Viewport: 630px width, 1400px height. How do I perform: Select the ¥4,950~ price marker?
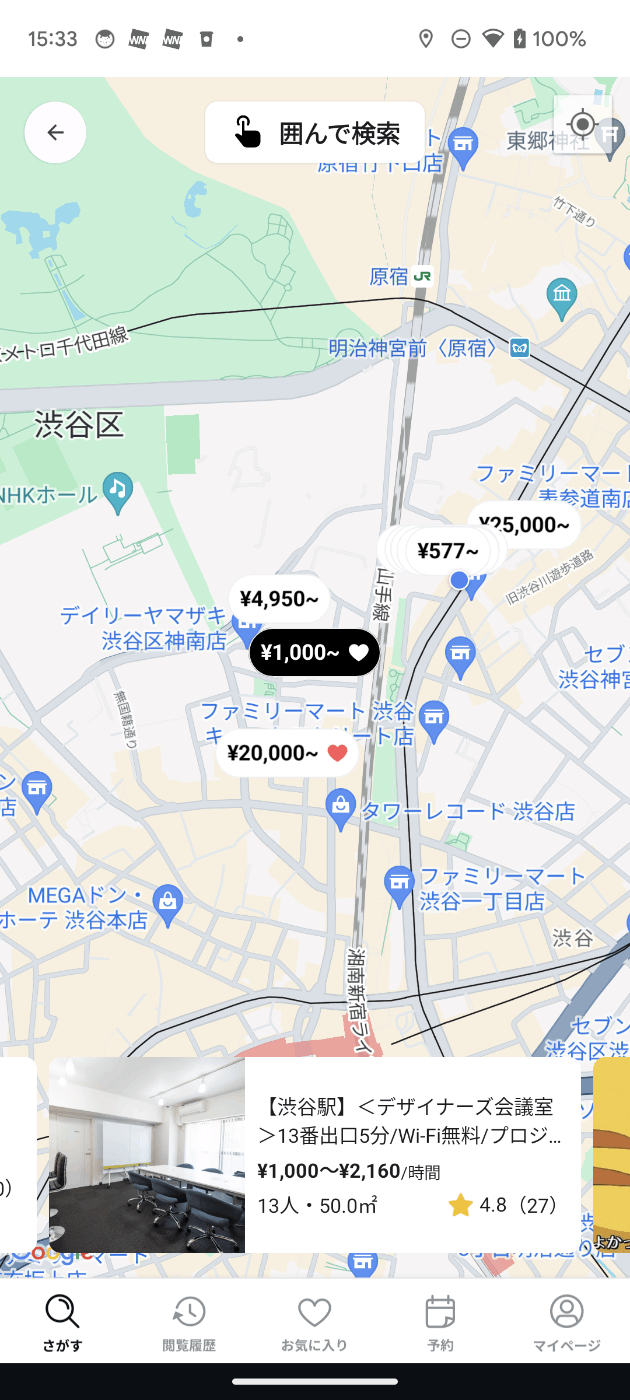(279, 599)
